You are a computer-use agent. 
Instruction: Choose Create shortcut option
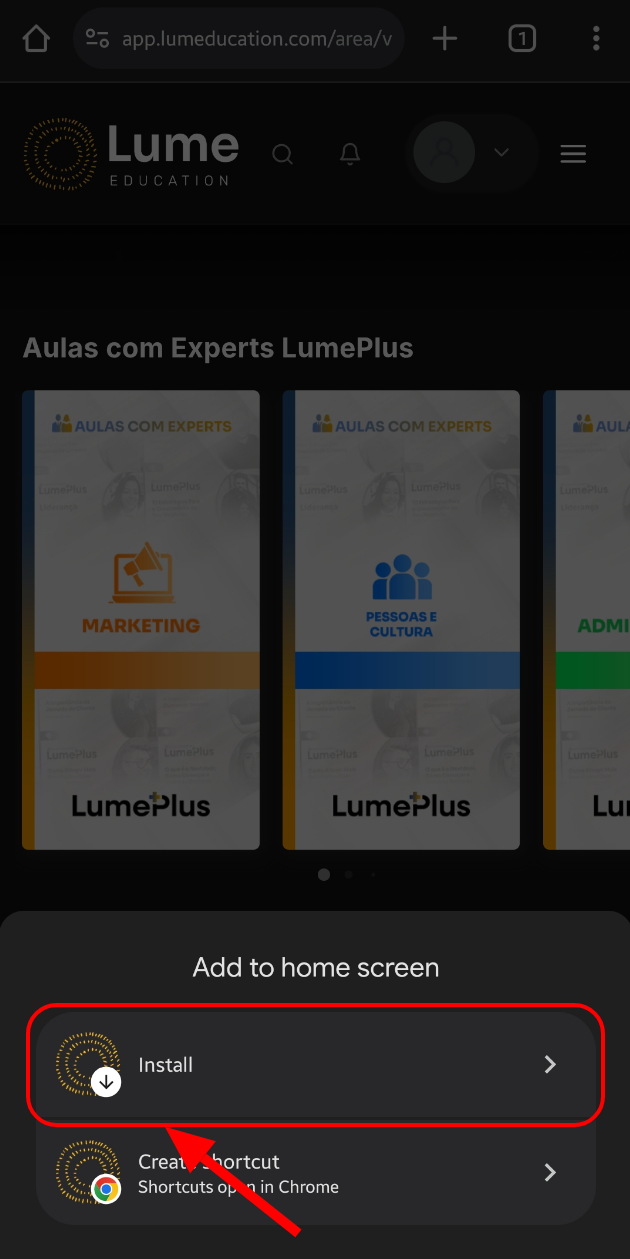[x=315, y=1173]
